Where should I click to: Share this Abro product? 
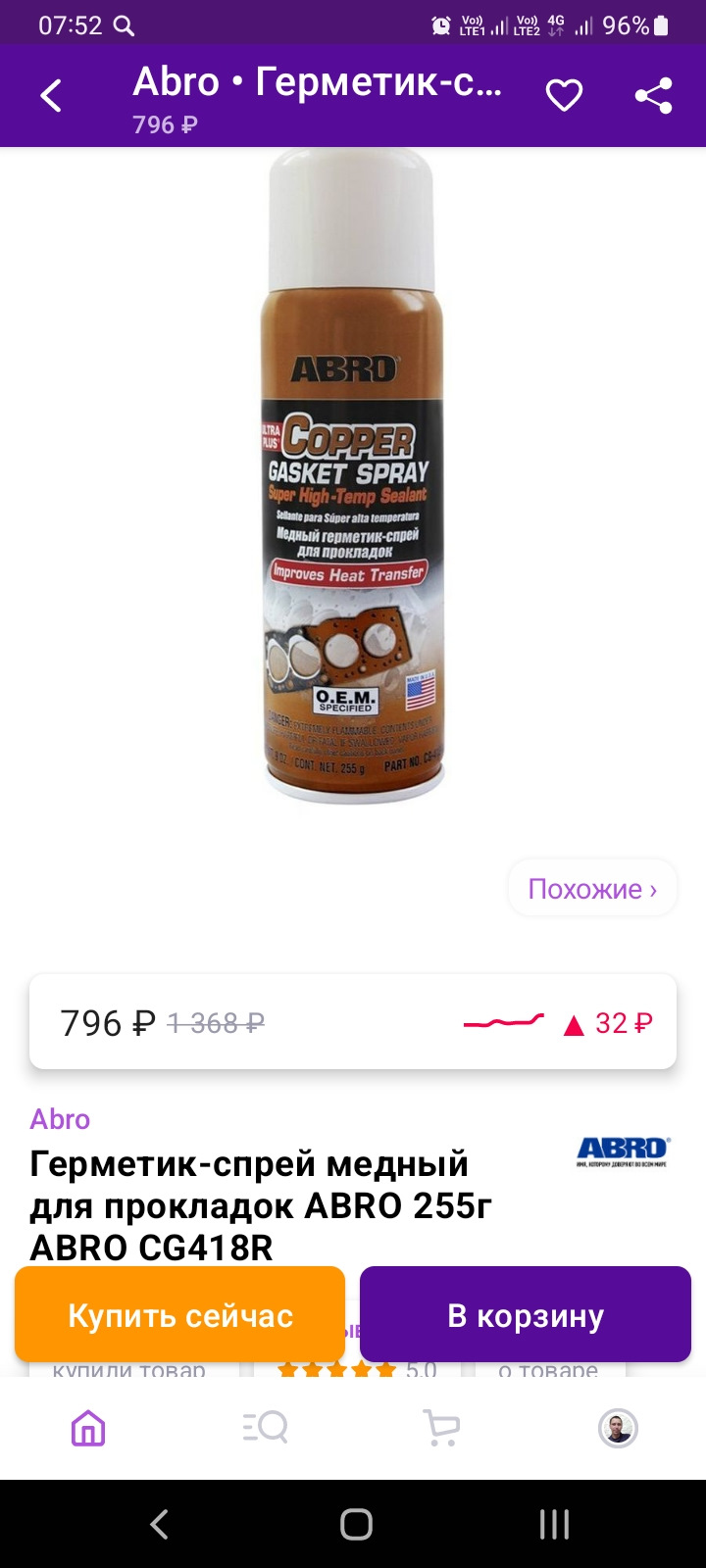coord(653,96)
